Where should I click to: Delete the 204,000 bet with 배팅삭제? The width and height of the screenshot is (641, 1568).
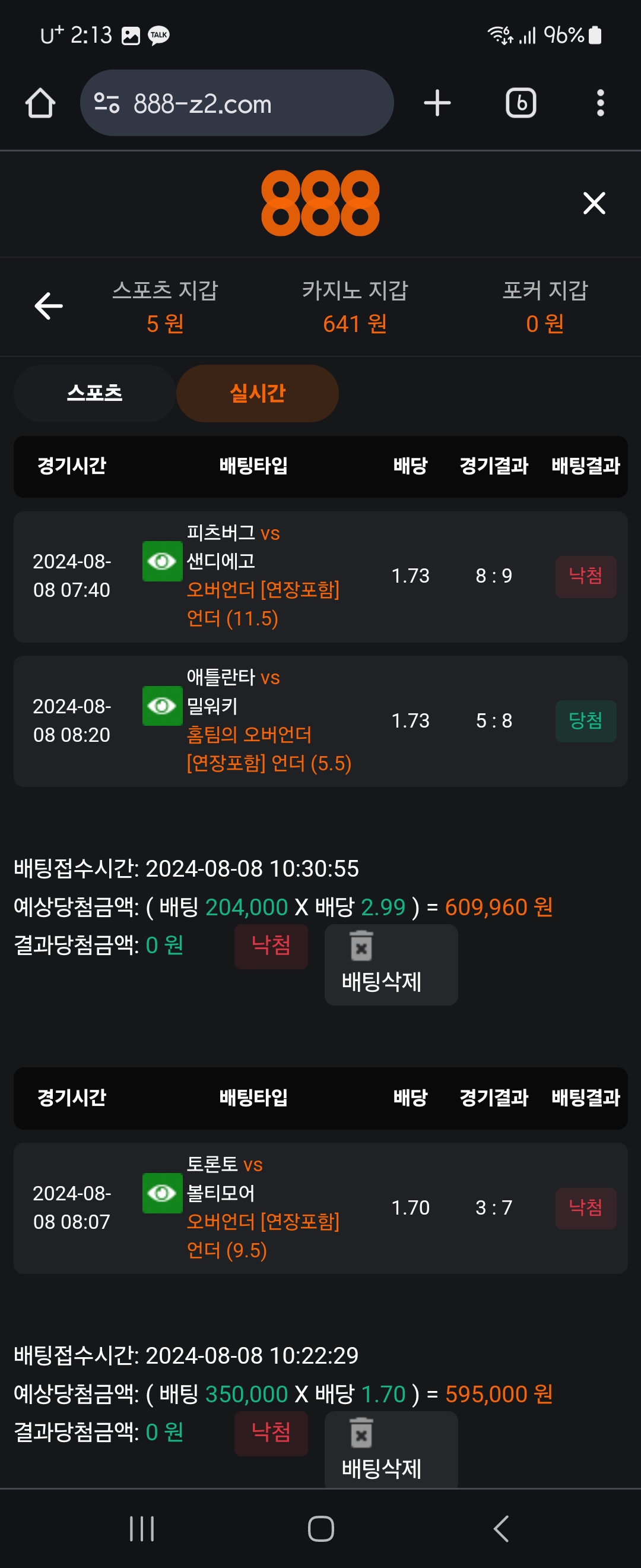click(x=391, y=965)
